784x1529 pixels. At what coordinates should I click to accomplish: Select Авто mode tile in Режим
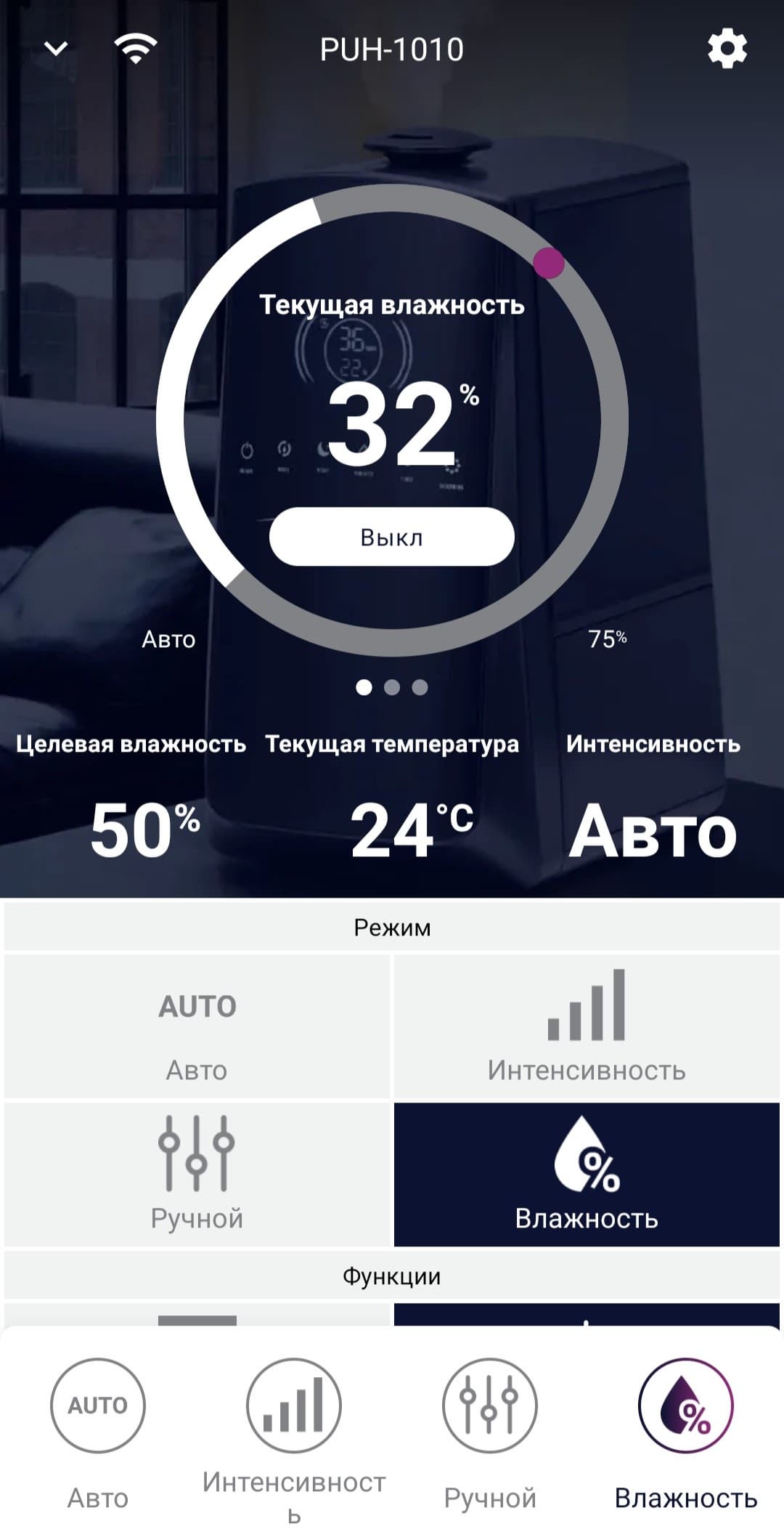click(197, 1026)
